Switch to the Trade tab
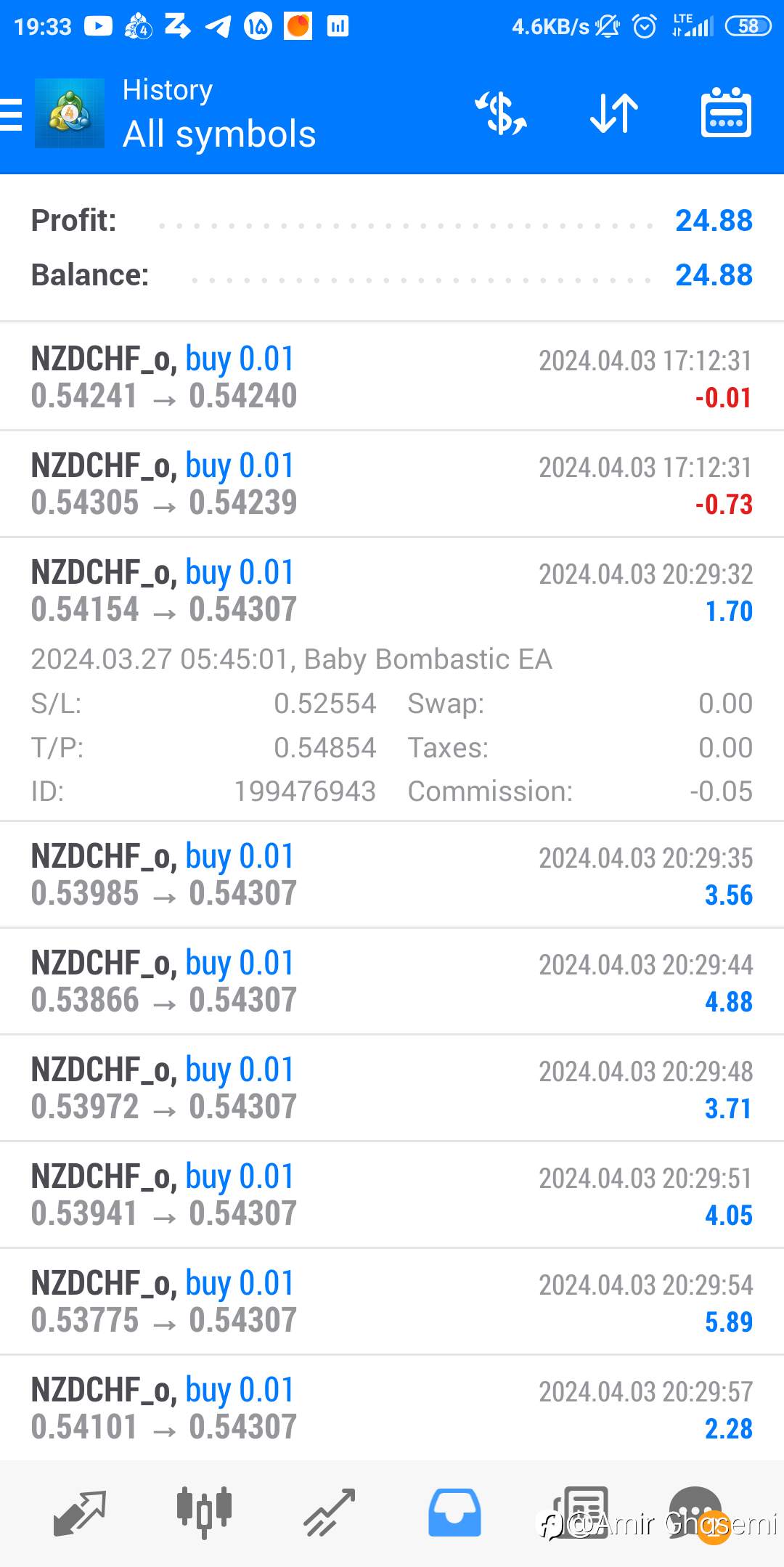 [x=329, y=1513]
